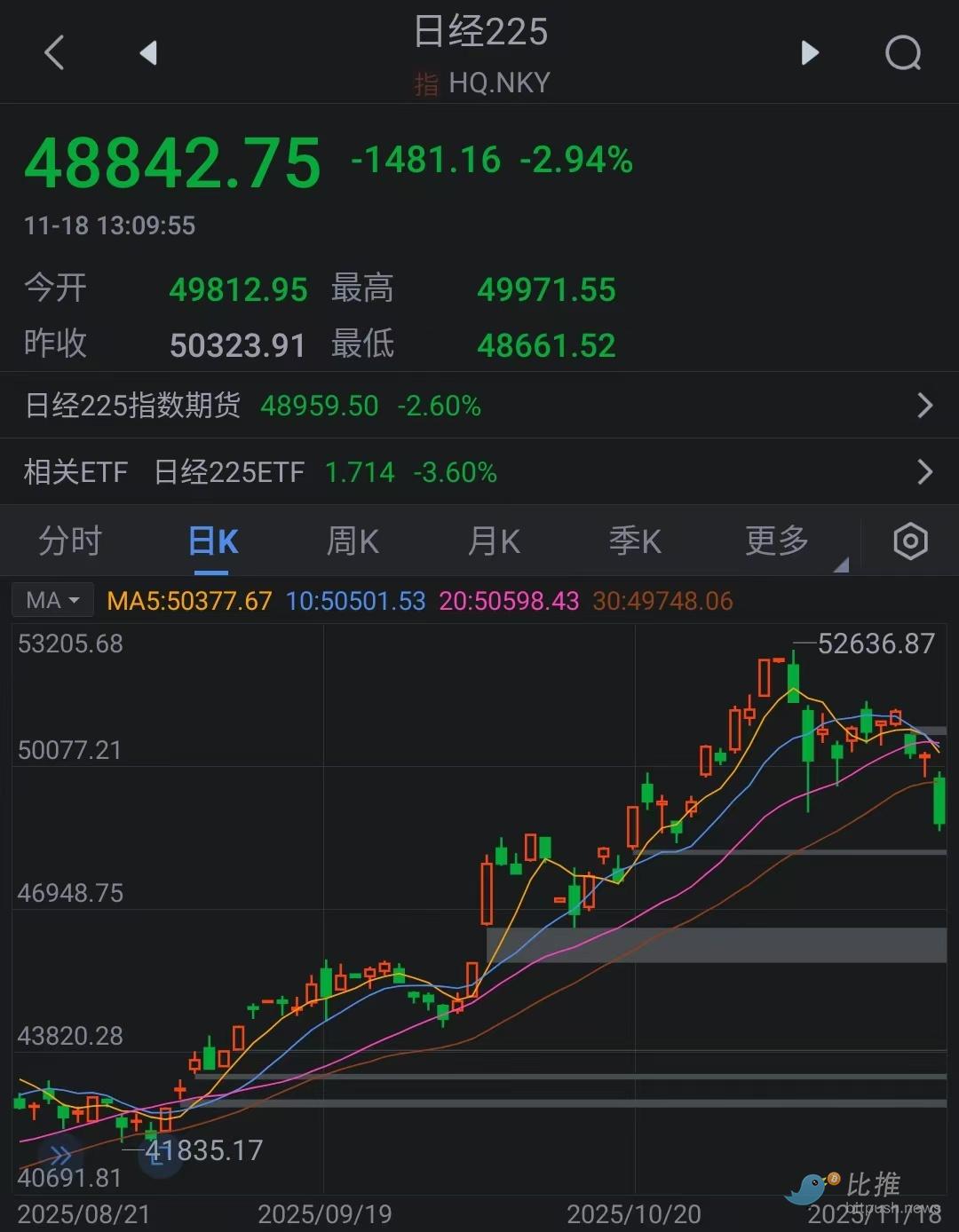959x1232 pixels.
Task: Switch to the 季K chart tab
Action: [635, 541]
